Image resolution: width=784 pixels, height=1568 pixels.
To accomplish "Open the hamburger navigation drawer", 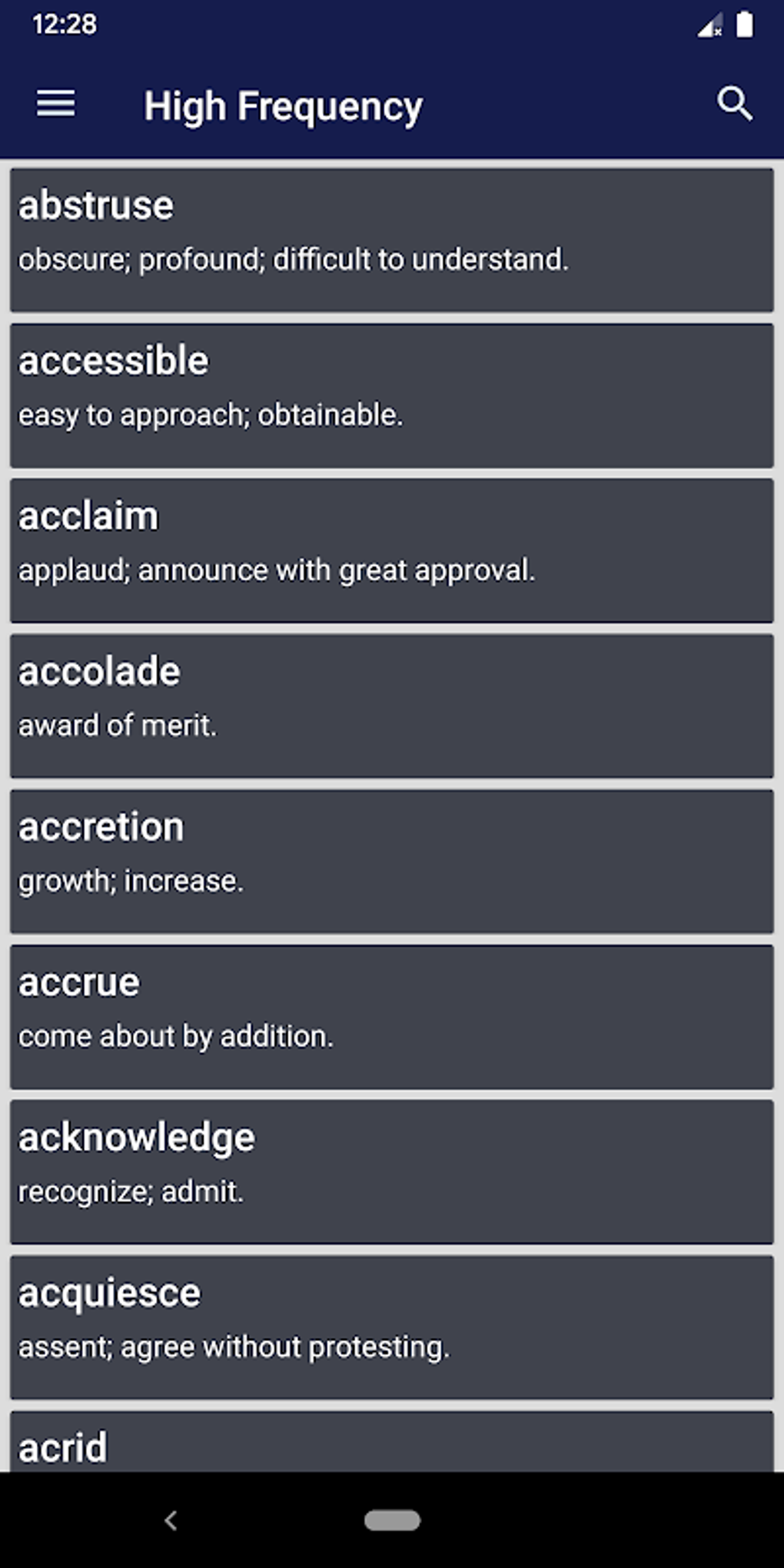I will pyautogui.click(x=56, y=104).
